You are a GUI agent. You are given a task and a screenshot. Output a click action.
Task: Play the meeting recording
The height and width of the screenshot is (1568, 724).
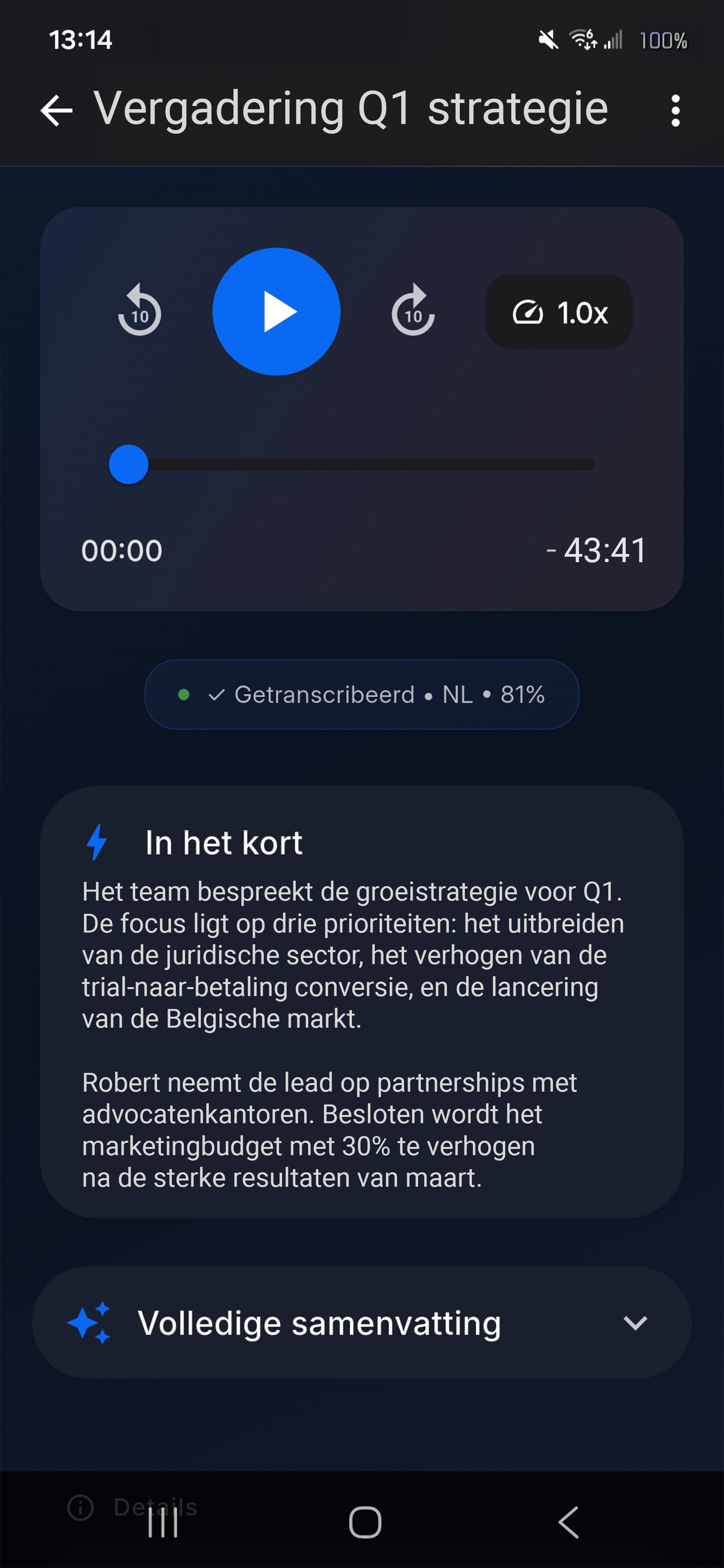coord(276,311)
